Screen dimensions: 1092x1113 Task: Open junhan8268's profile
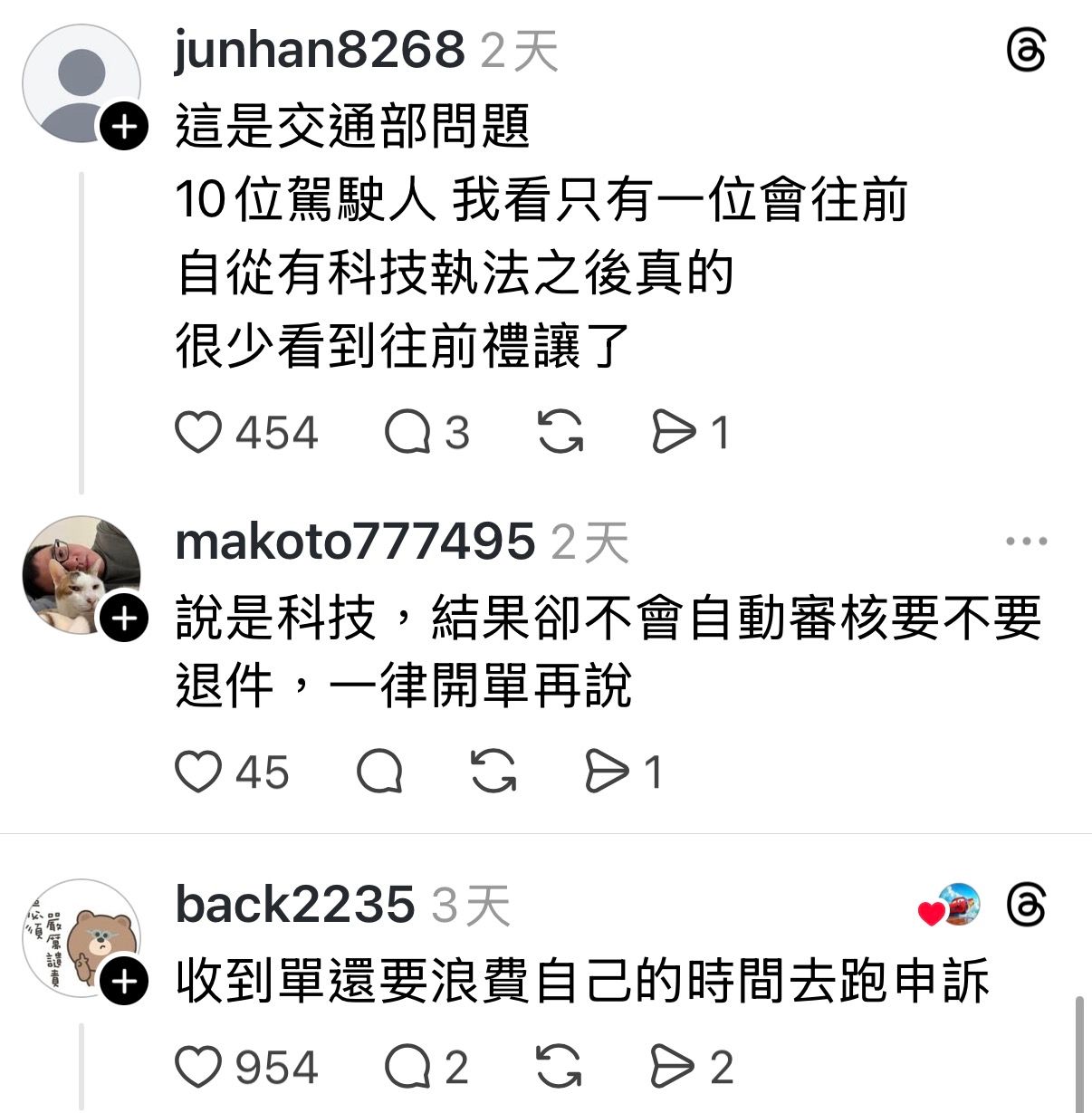pyautogui.click(x=319, y=49)
